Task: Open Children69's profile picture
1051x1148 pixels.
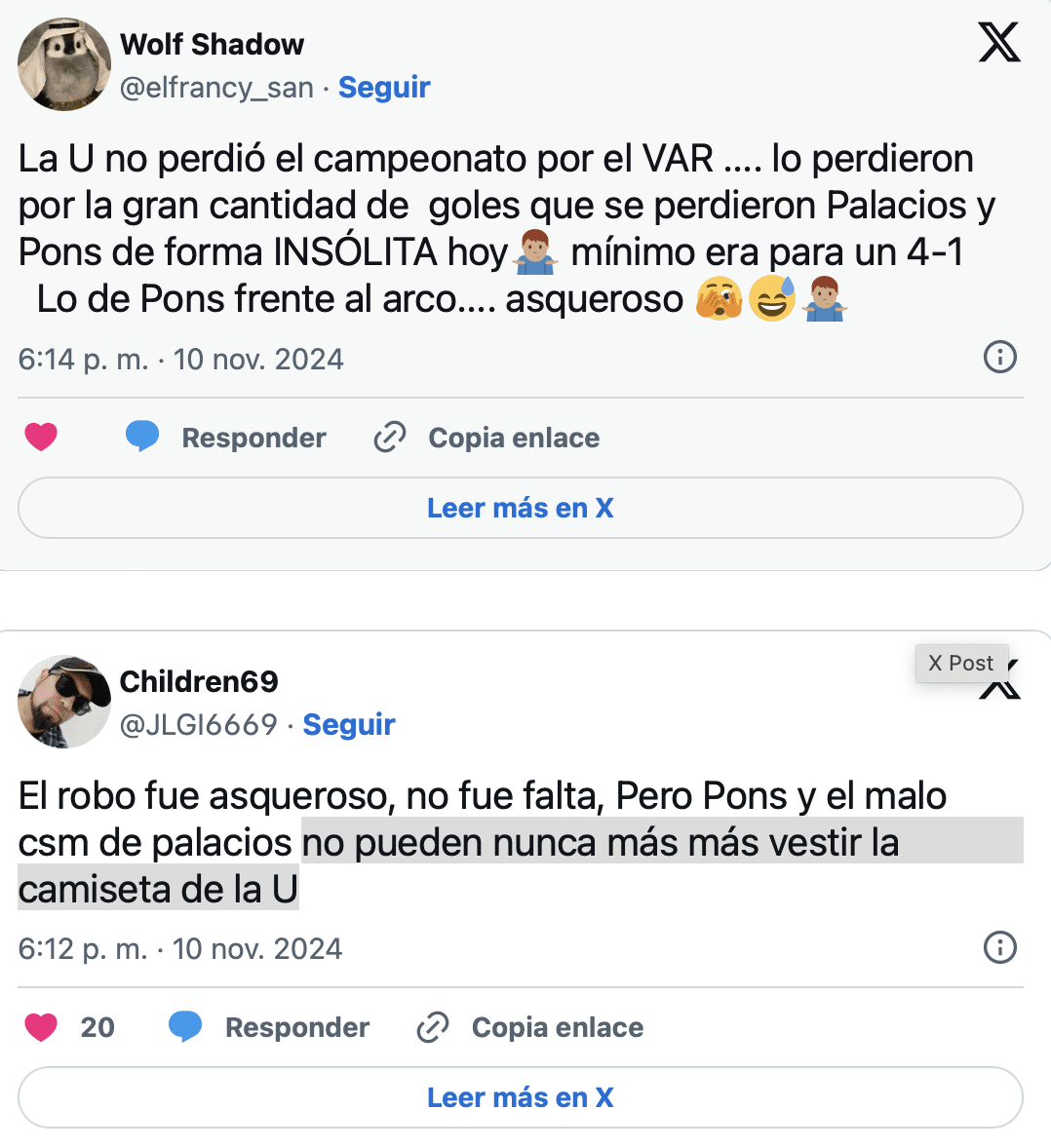Action: point(63,702)
